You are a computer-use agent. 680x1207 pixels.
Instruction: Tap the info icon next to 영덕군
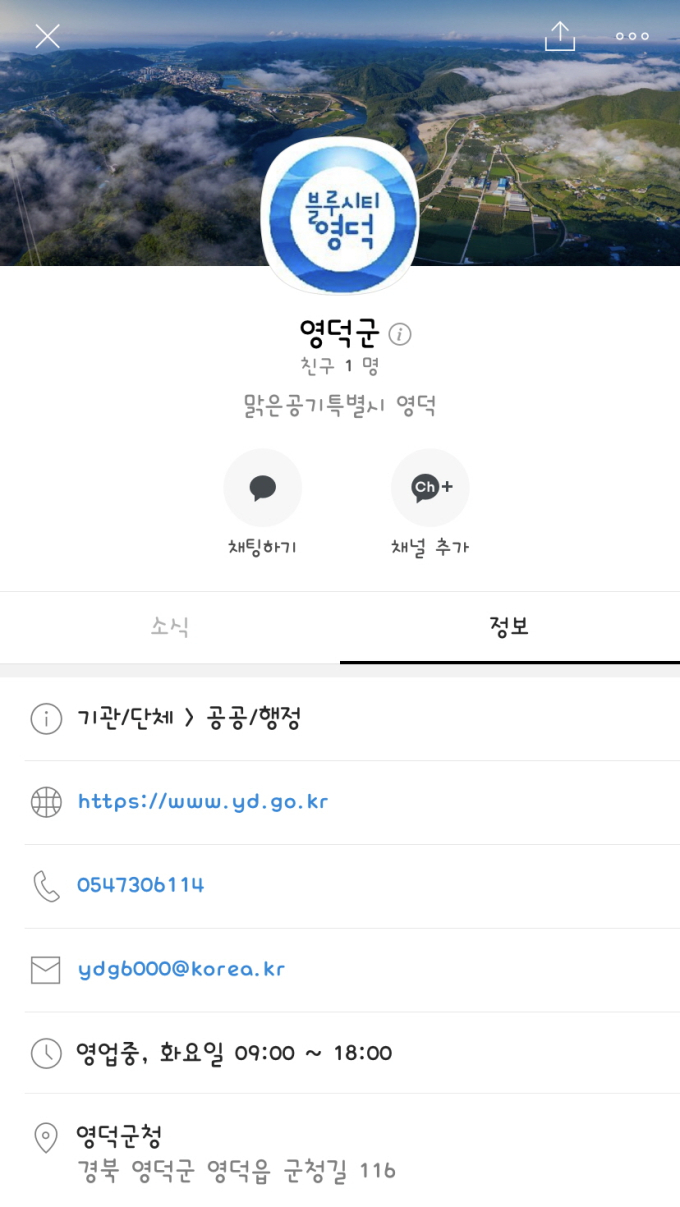click(x=400, y=334)
